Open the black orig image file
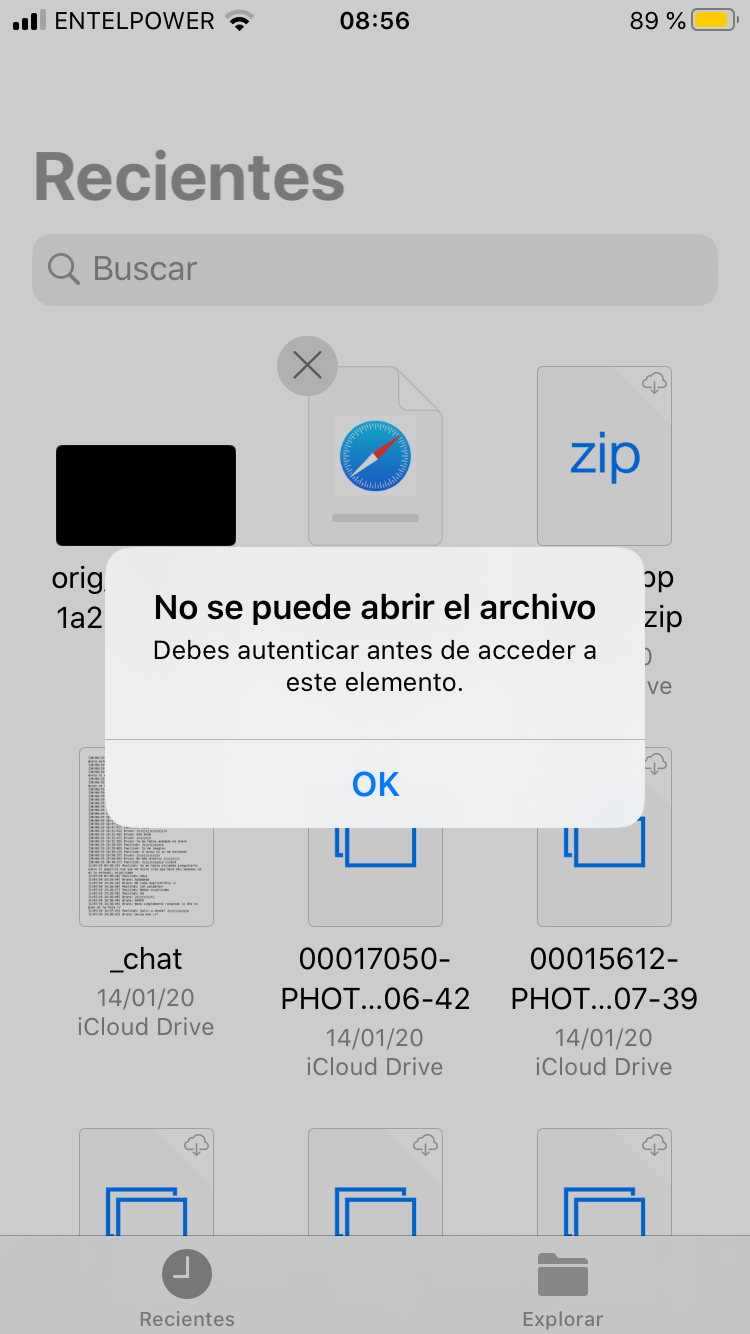 146,495
